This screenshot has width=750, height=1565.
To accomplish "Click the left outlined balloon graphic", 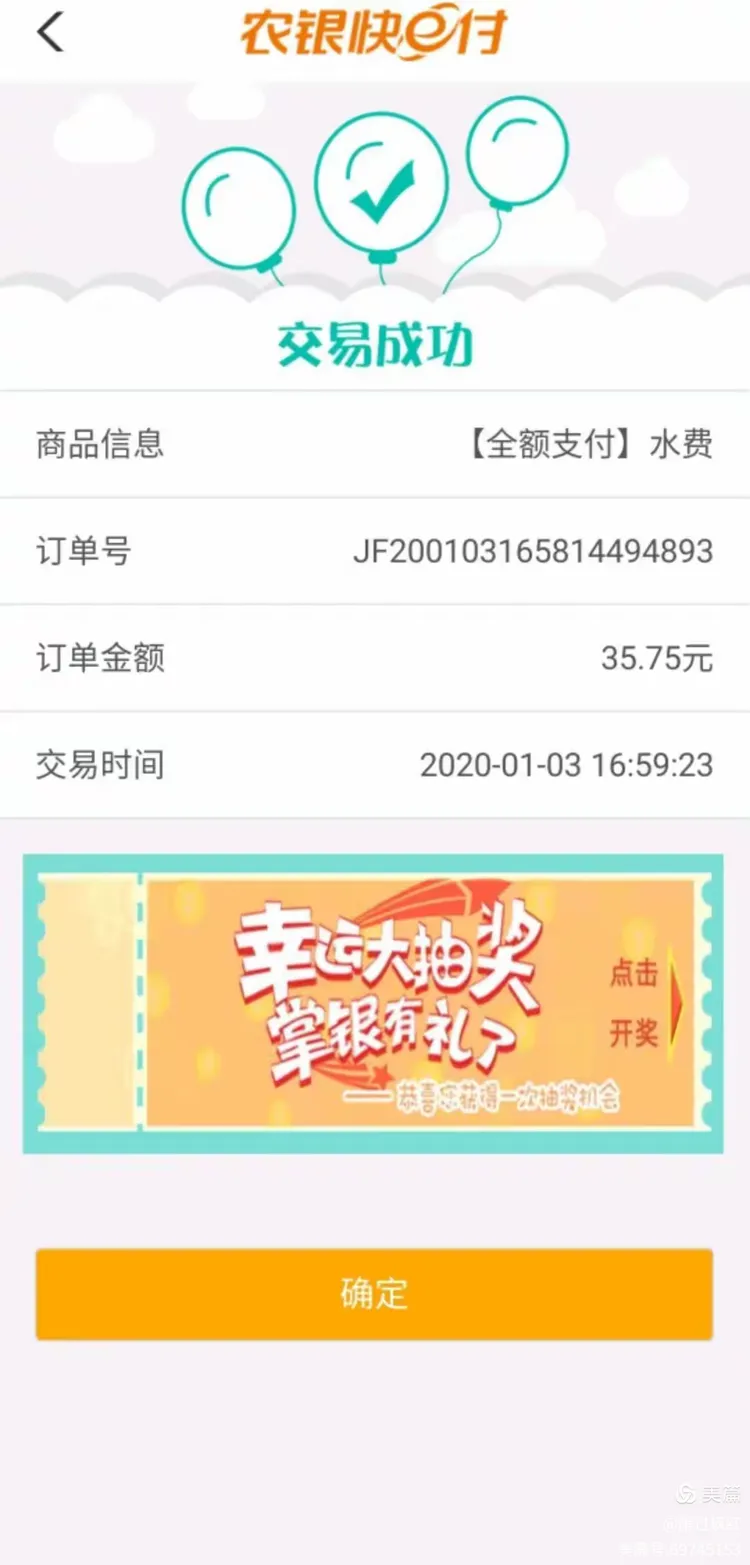I will pyautogui.click(x=240, y=205).
